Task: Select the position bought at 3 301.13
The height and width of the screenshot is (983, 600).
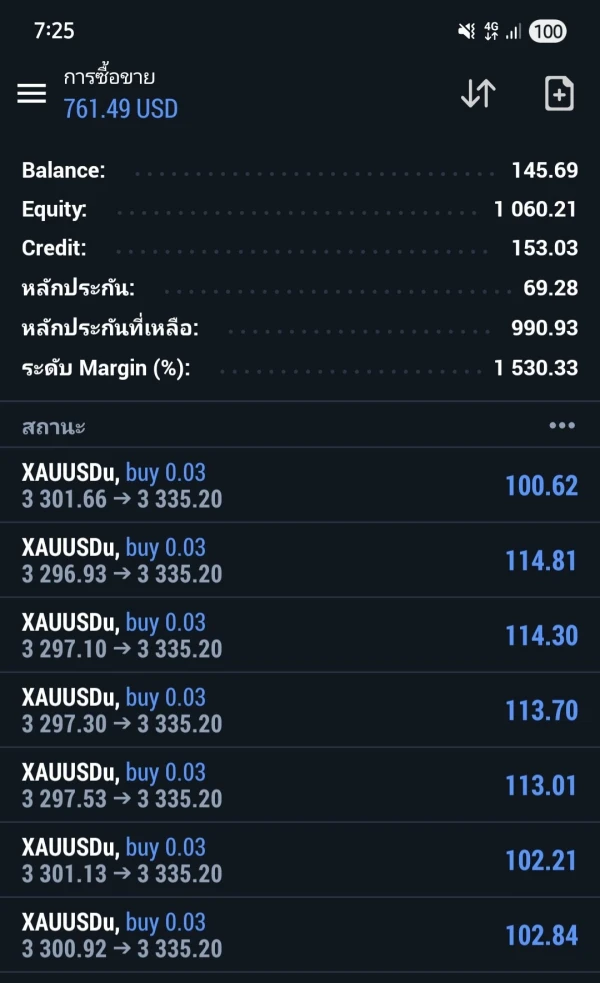Action: click(x=300, y=860)
